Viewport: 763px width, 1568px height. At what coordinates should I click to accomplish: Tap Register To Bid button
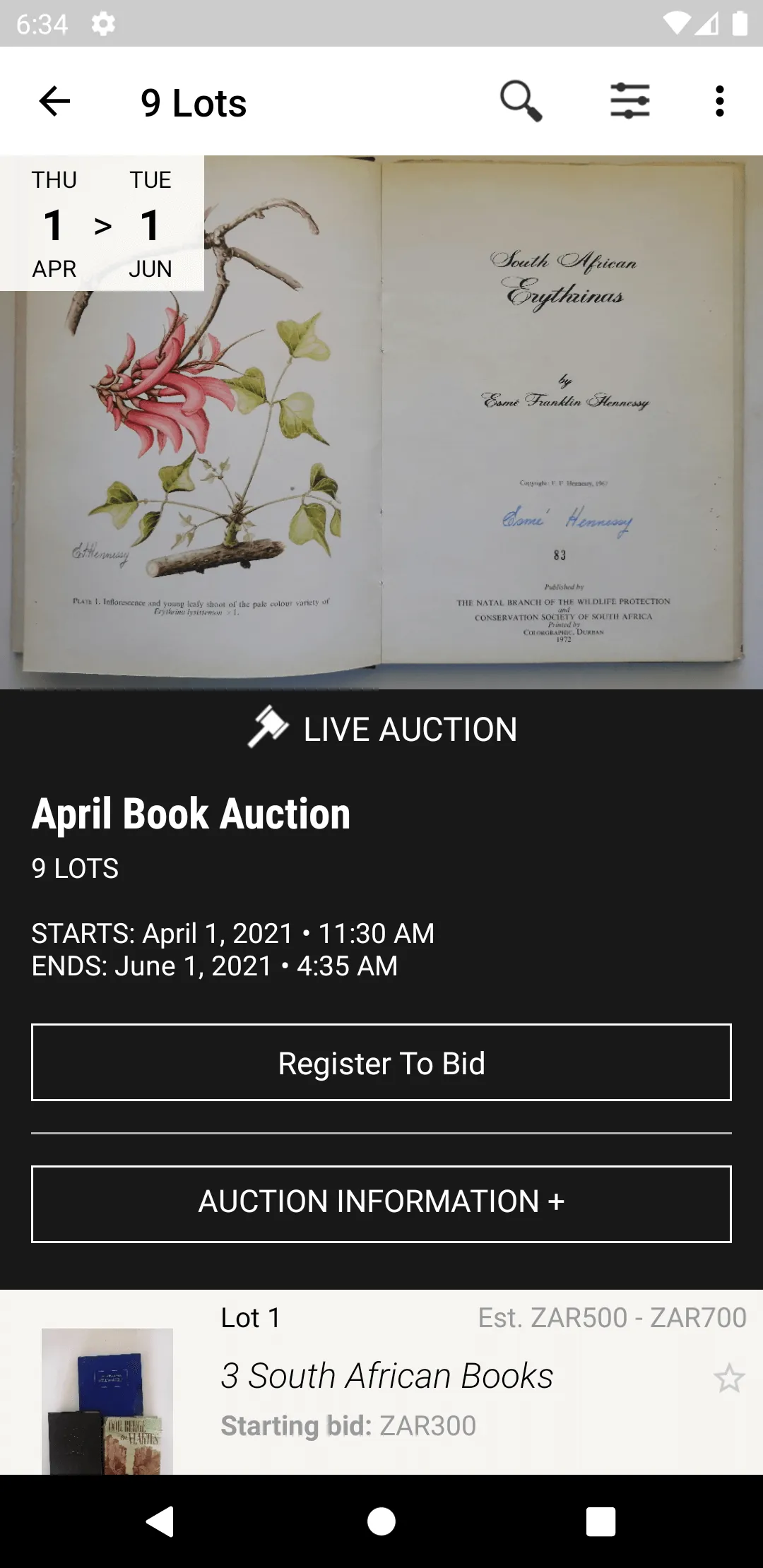click(x=381, y=1062)
